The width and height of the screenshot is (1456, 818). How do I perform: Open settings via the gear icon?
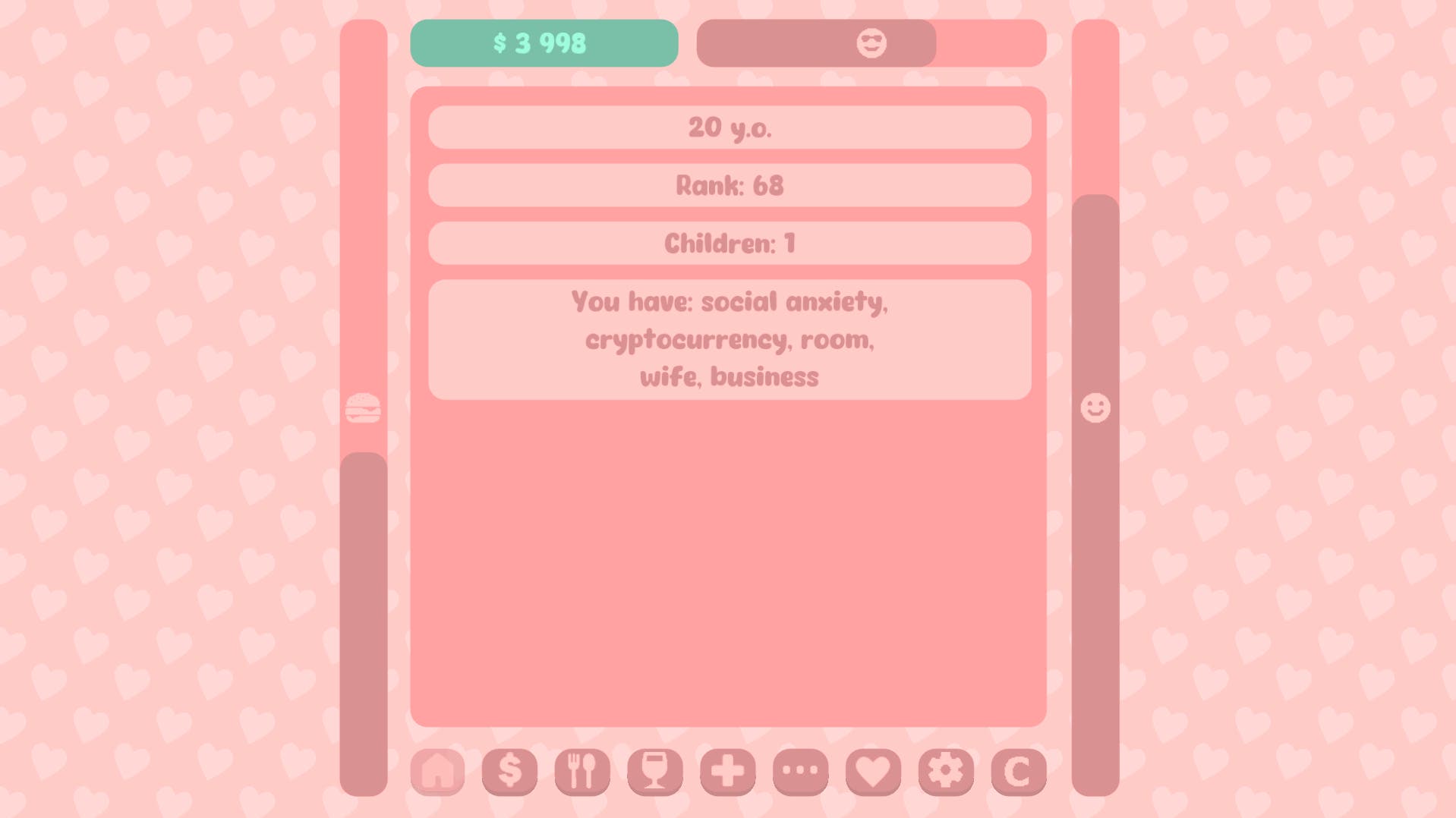946,772
